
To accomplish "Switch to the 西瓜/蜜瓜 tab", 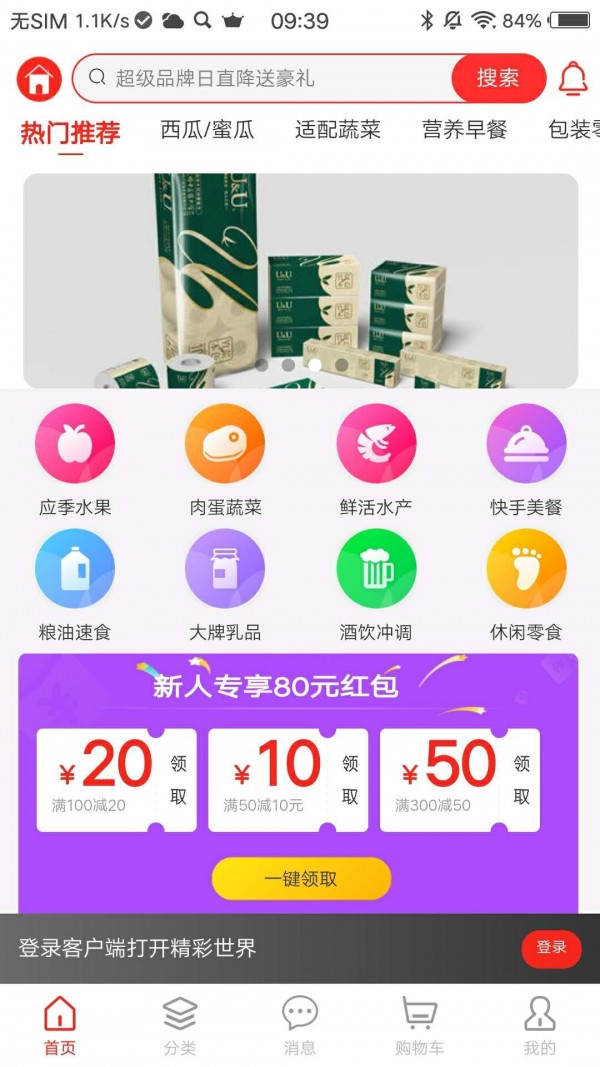I will [207, 130].
